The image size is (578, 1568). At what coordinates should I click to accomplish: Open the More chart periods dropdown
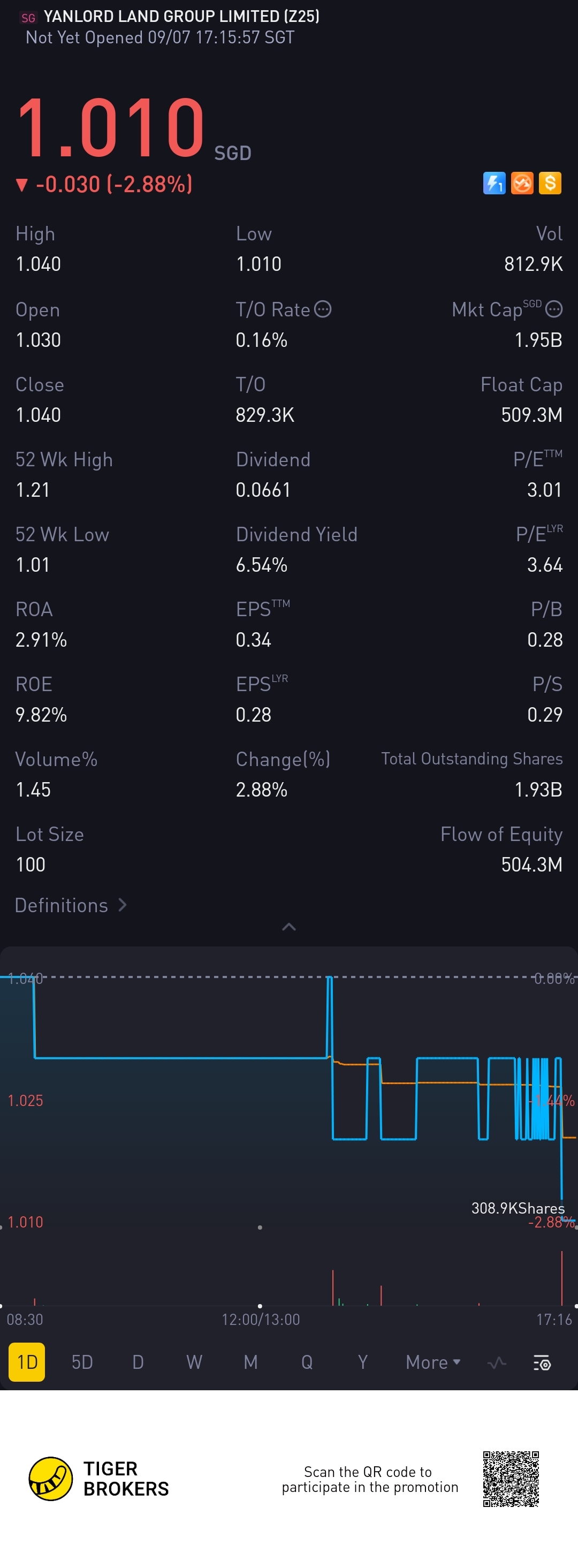click(432, 1362)
